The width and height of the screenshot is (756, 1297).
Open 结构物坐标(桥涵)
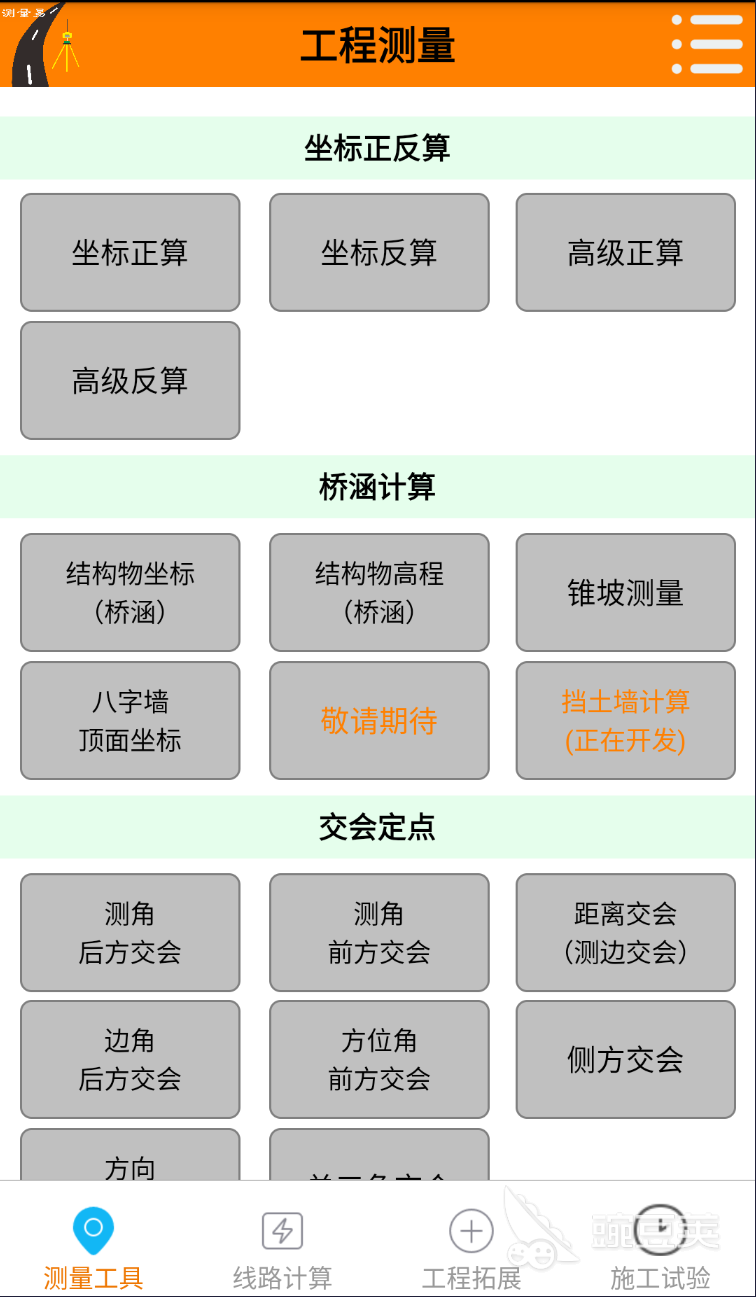[130, 593]
